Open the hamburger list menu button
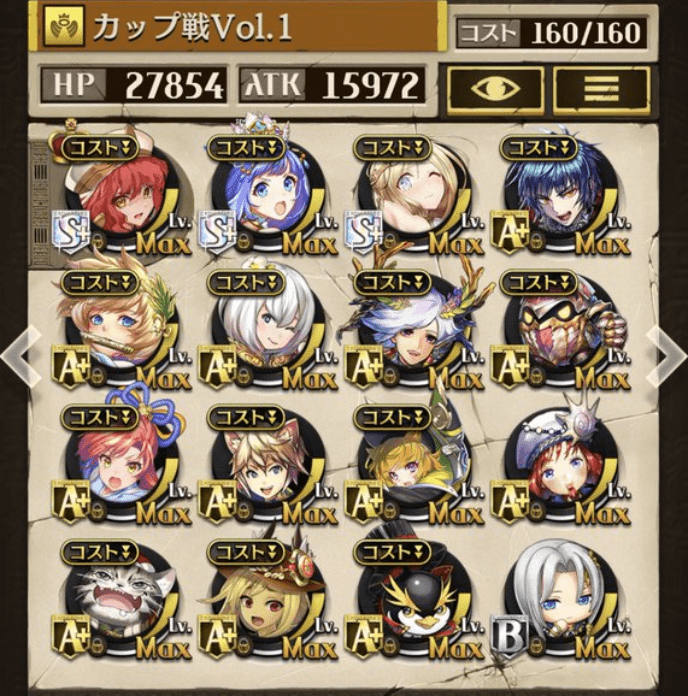Screen dimensions: 688x696 click(601, 88)
